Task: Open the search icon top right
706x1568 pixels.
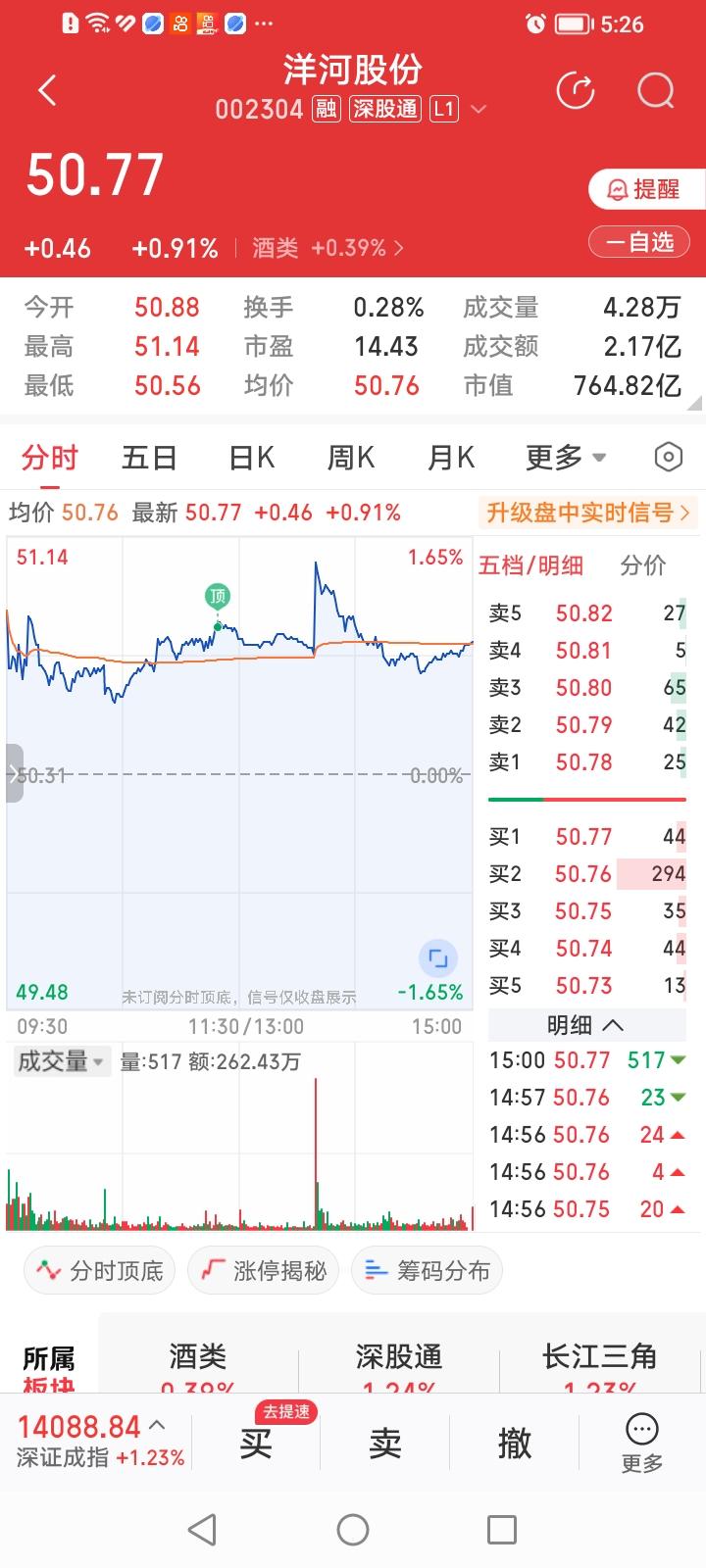Action: tap(655, 91)
